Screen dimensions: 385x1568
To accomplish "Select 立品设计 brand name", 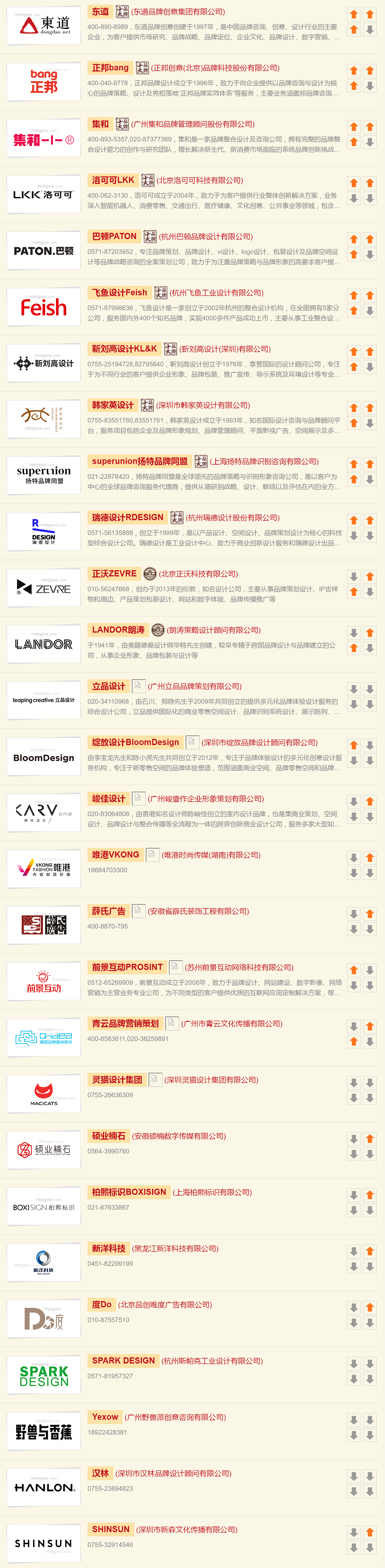I will pos(108,686).
